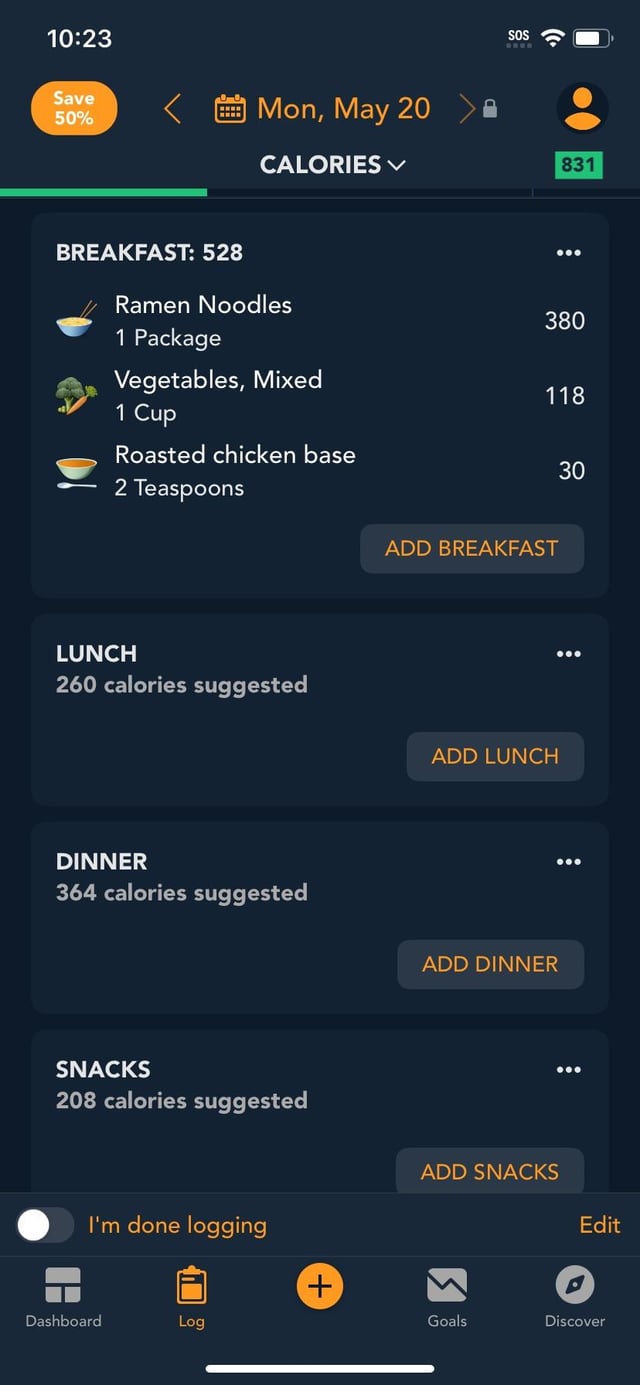Tap the Save 50% offer badge

coord(74,108)
